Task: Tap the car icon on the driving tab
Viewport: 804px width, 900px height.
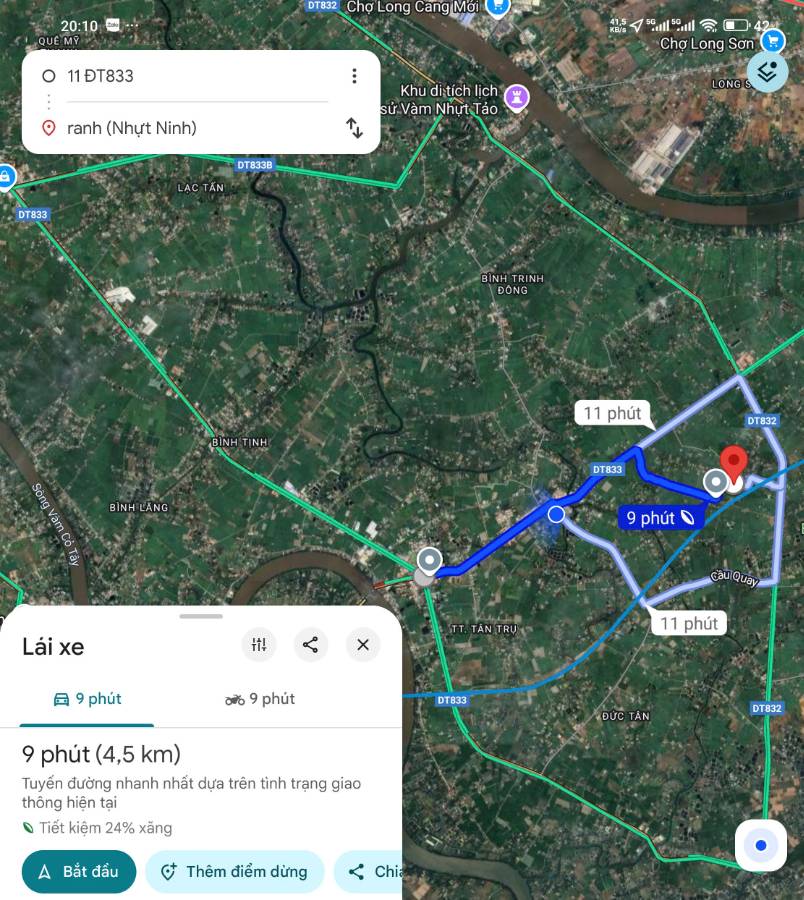Action: coord(59,698)
